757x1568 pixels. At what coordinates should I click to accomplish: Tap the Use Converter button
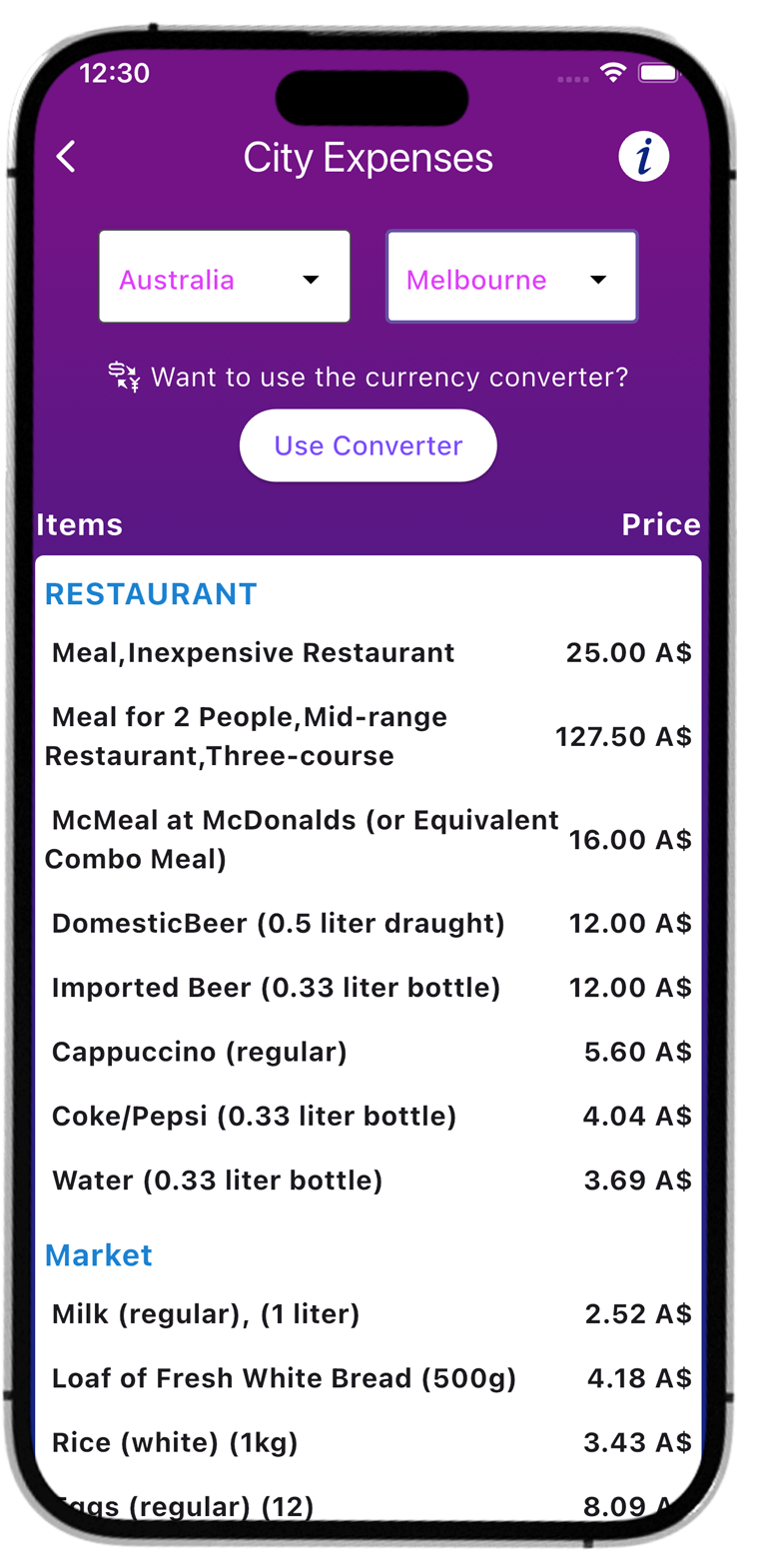pyautogui.click(x=368, y=445)
